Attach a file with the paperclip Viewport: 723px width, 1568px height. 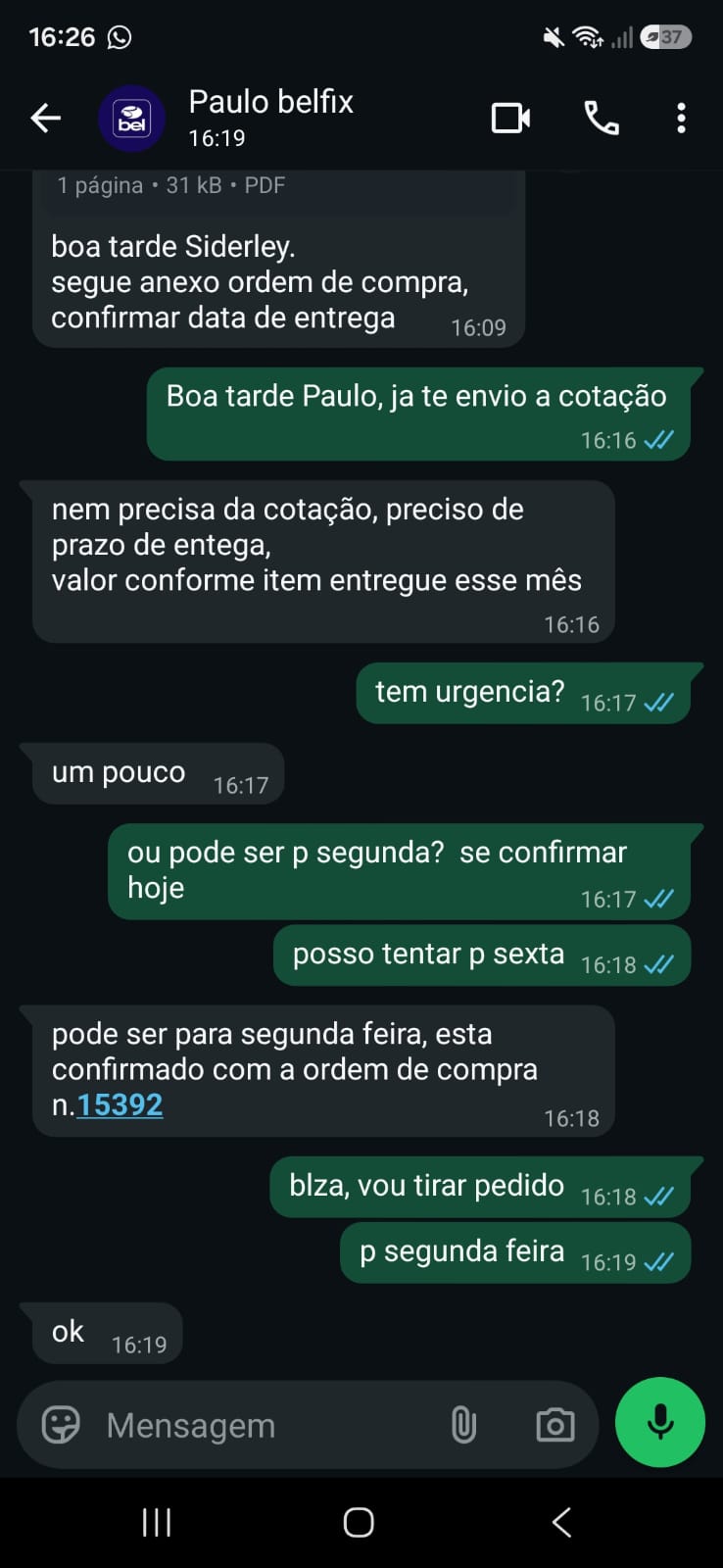(x=463, y=1425)
